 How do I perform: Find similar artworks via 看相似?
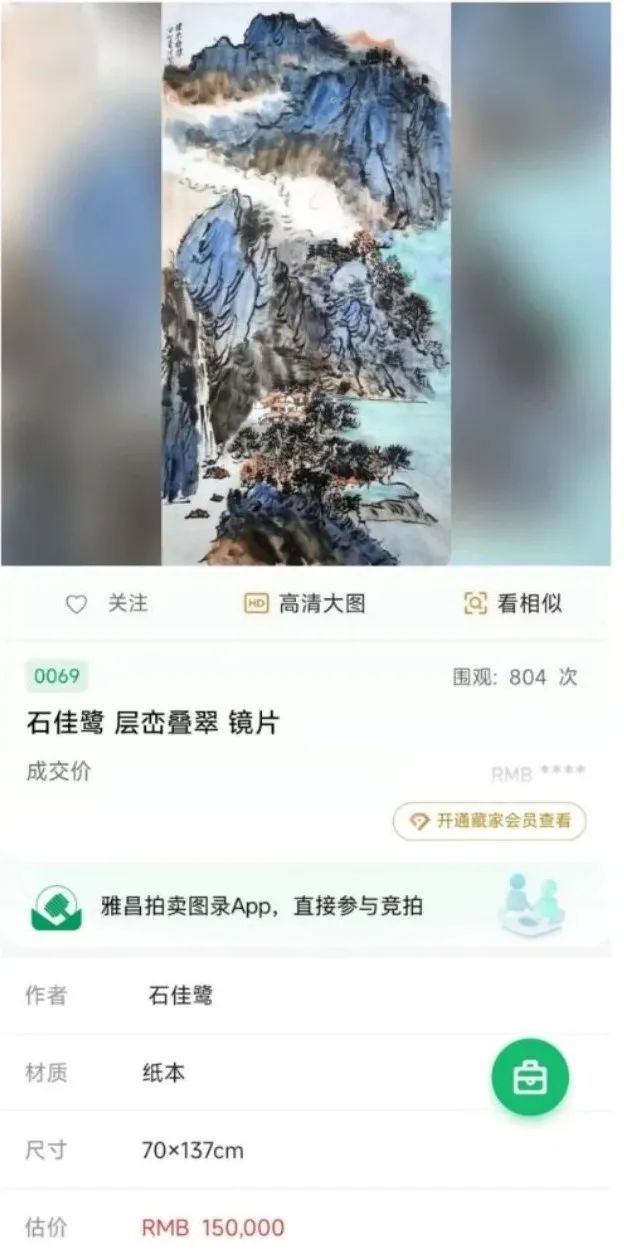coord(512,604)
